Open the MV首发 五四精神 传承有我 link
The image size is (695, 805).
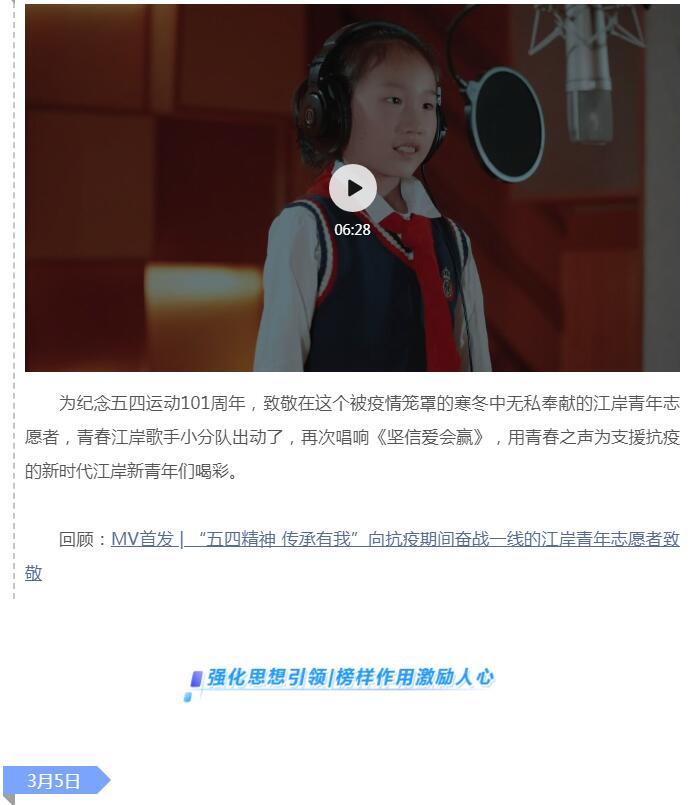(394, 539)
